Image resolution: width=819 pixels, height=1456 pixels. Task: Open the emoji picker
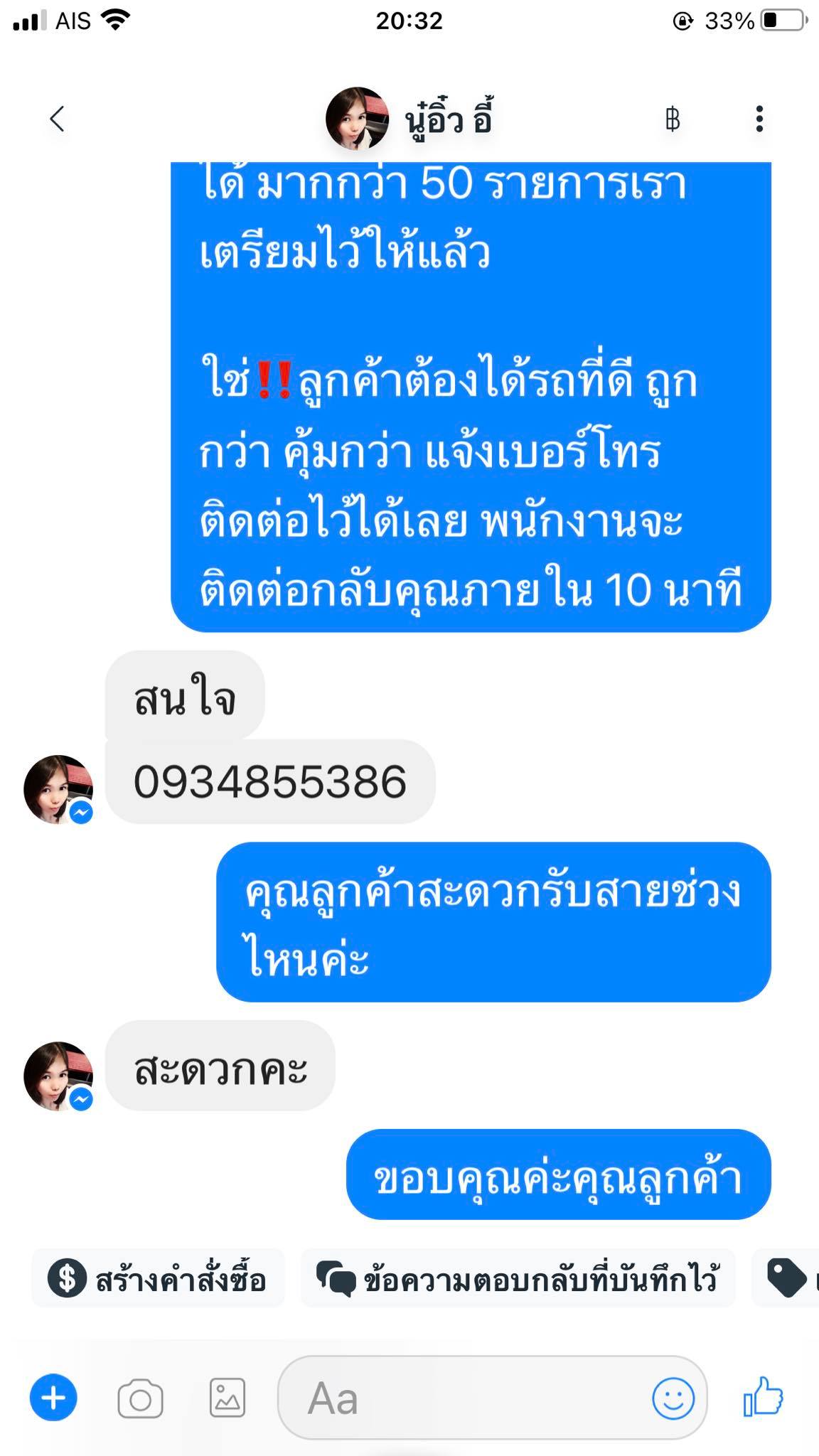(x=673, y=1398)
